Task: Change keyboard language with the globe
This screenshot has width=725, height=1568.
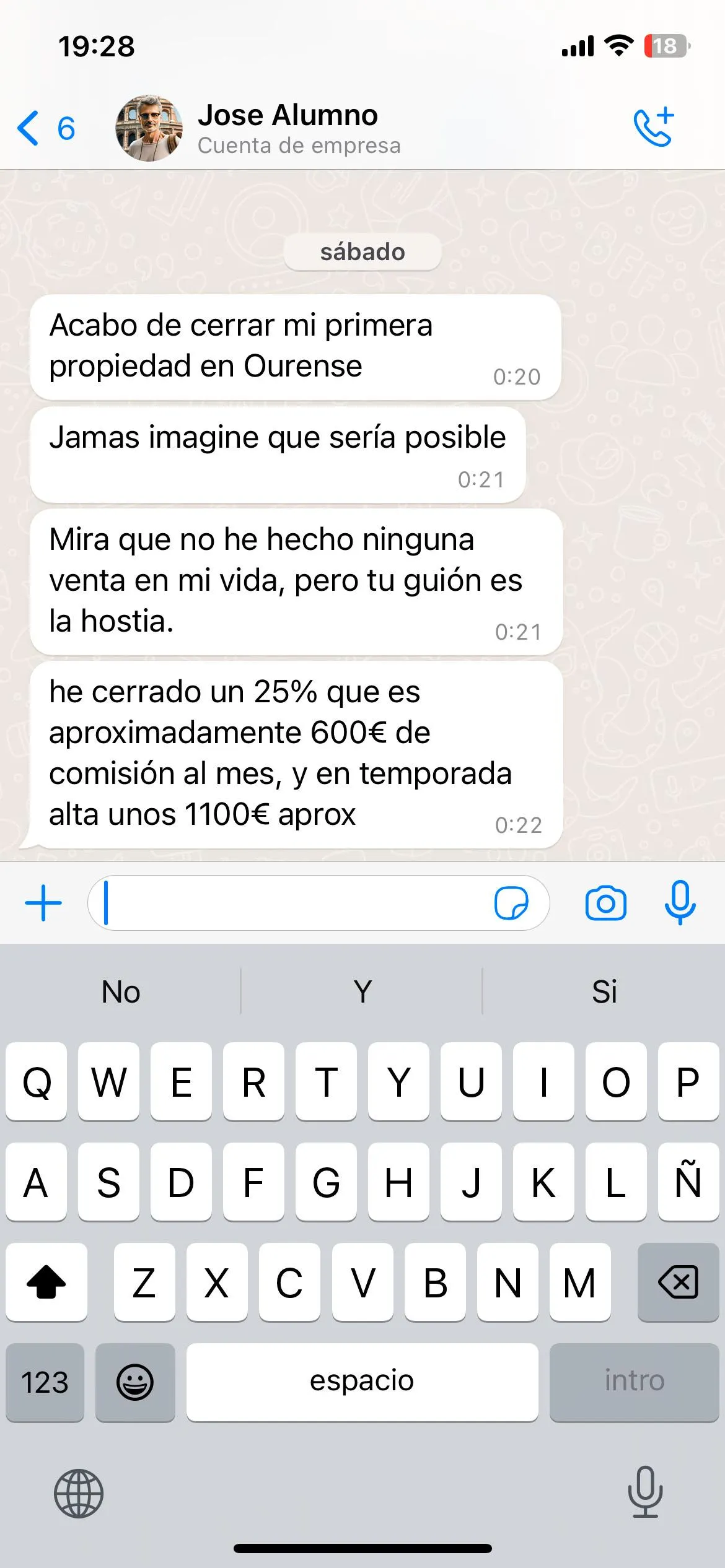Action: pyautogui.click(x=79, y=1493)
